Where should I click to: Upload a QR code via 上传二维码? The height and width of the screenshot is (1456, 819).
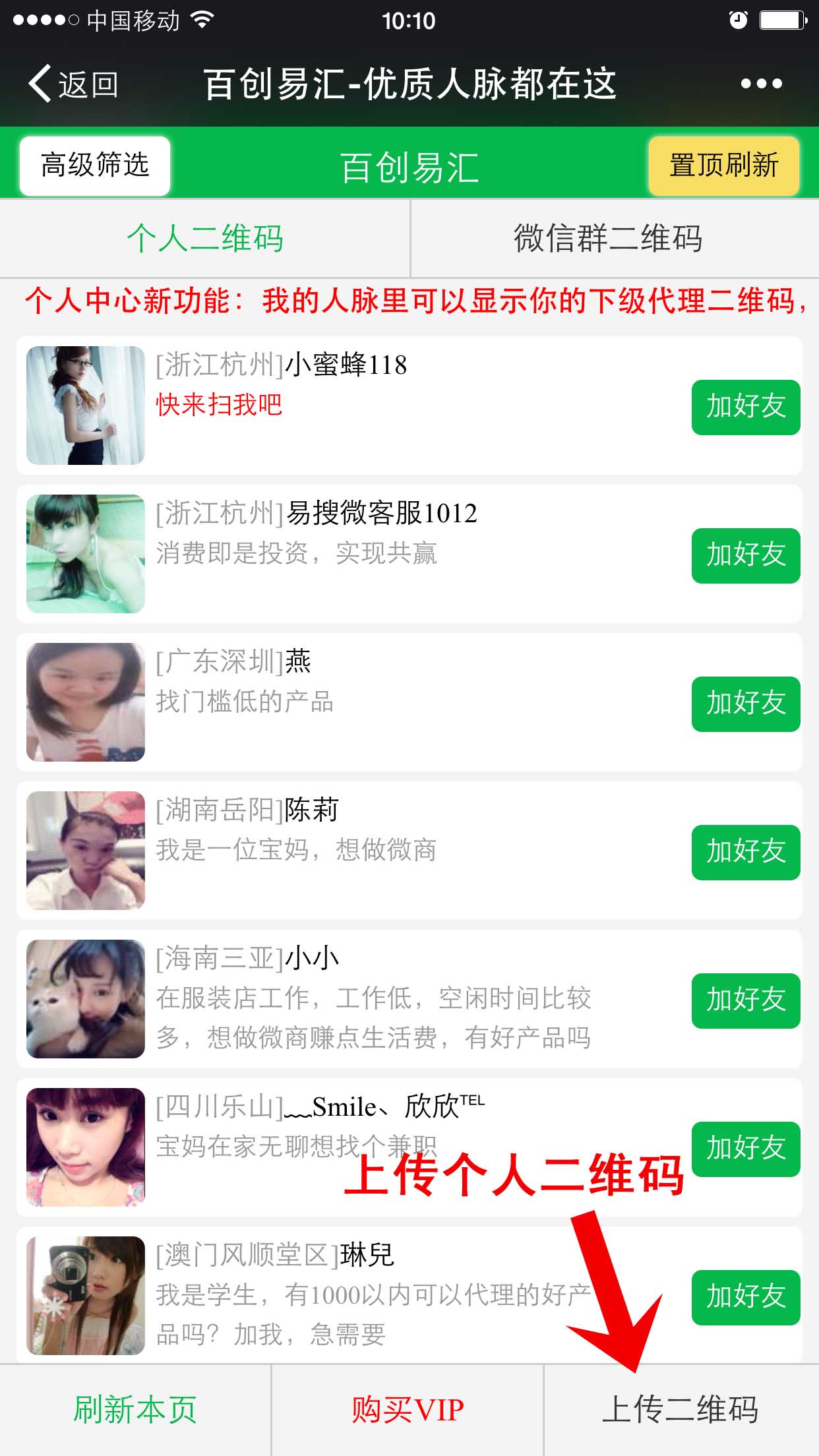point(681,1410)
